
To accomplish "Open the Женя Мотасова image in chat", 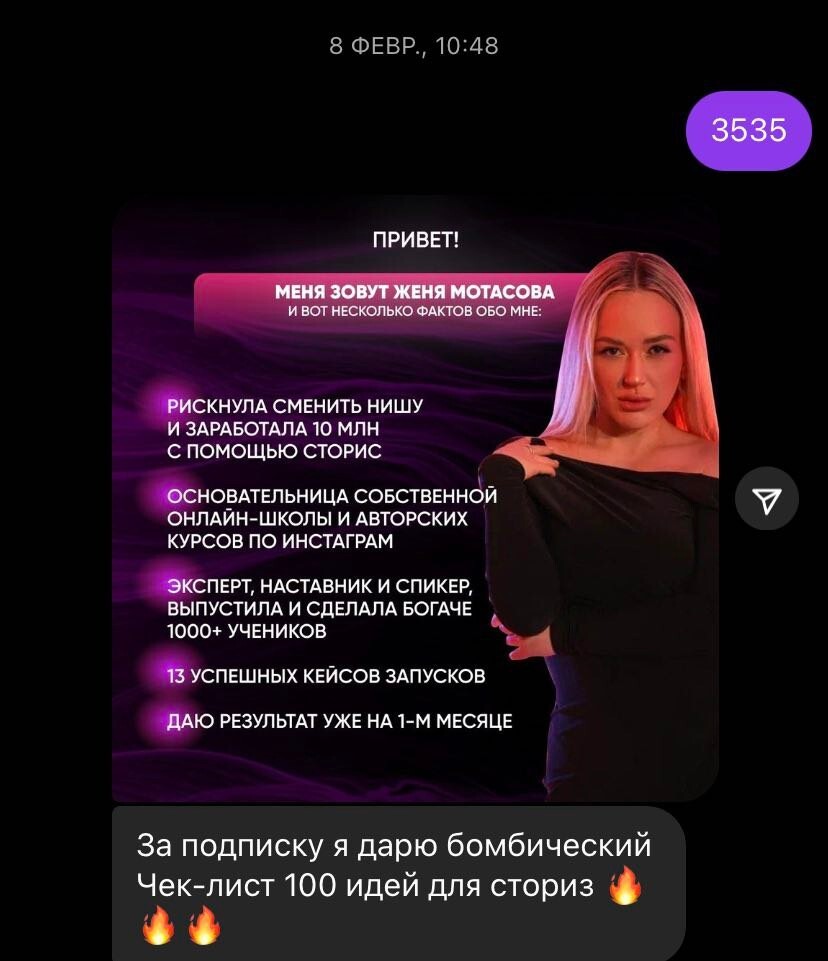I will pyautogui.click(x=415, y=498).
